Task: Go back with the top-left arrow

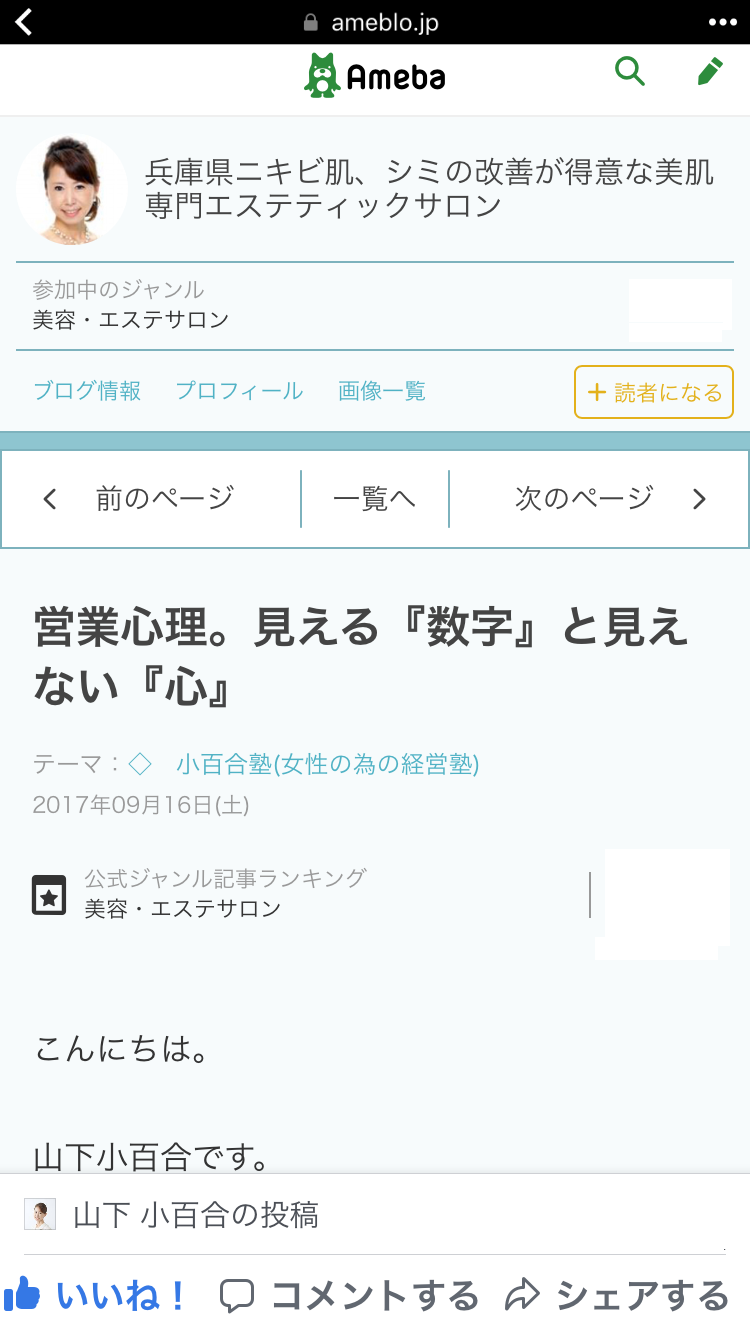Action: [x=24, y=22]
